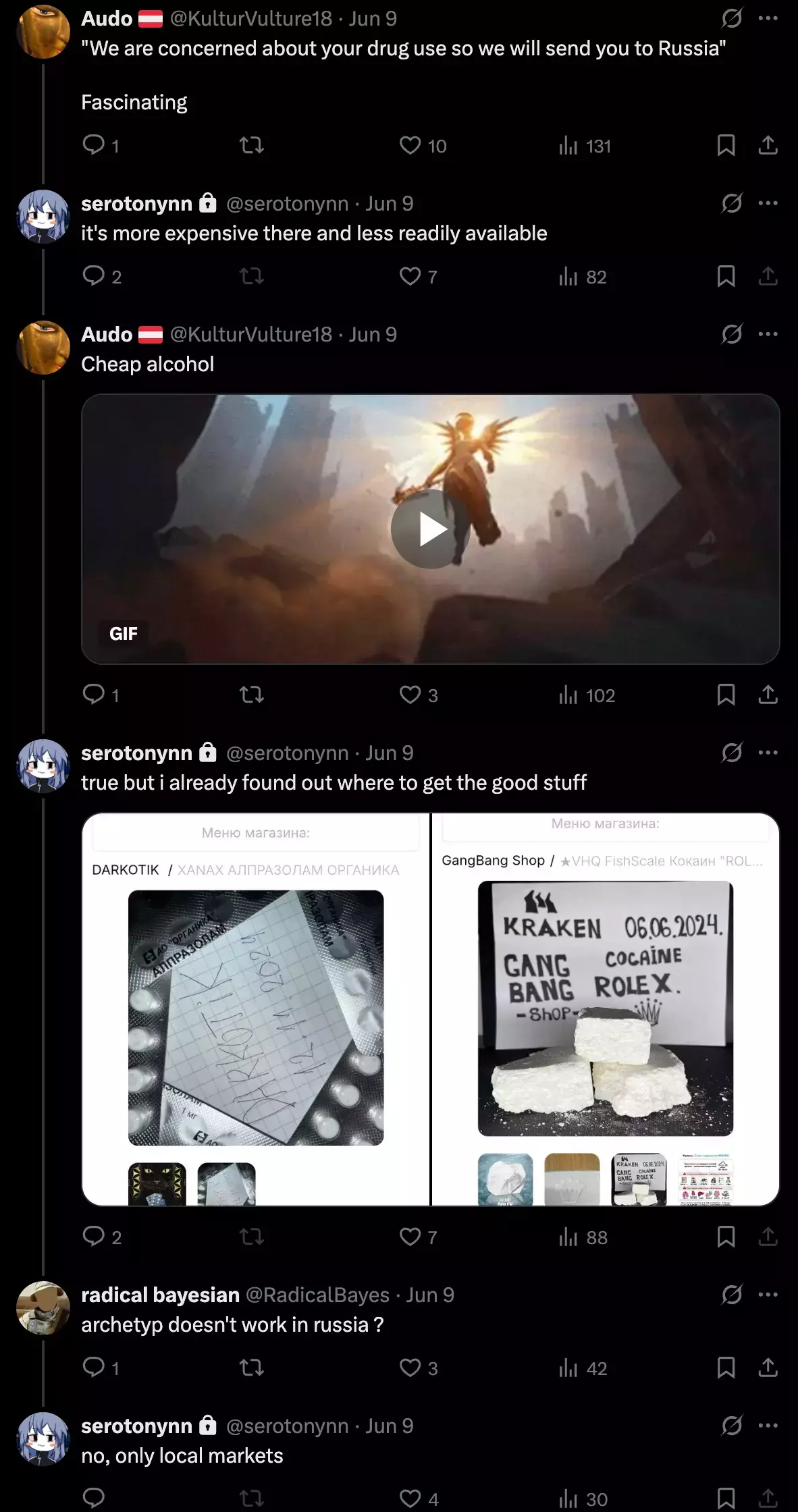Retweet radical bayesian's archetyp tweet
798x1512 pixels.
pos(252,1368)
